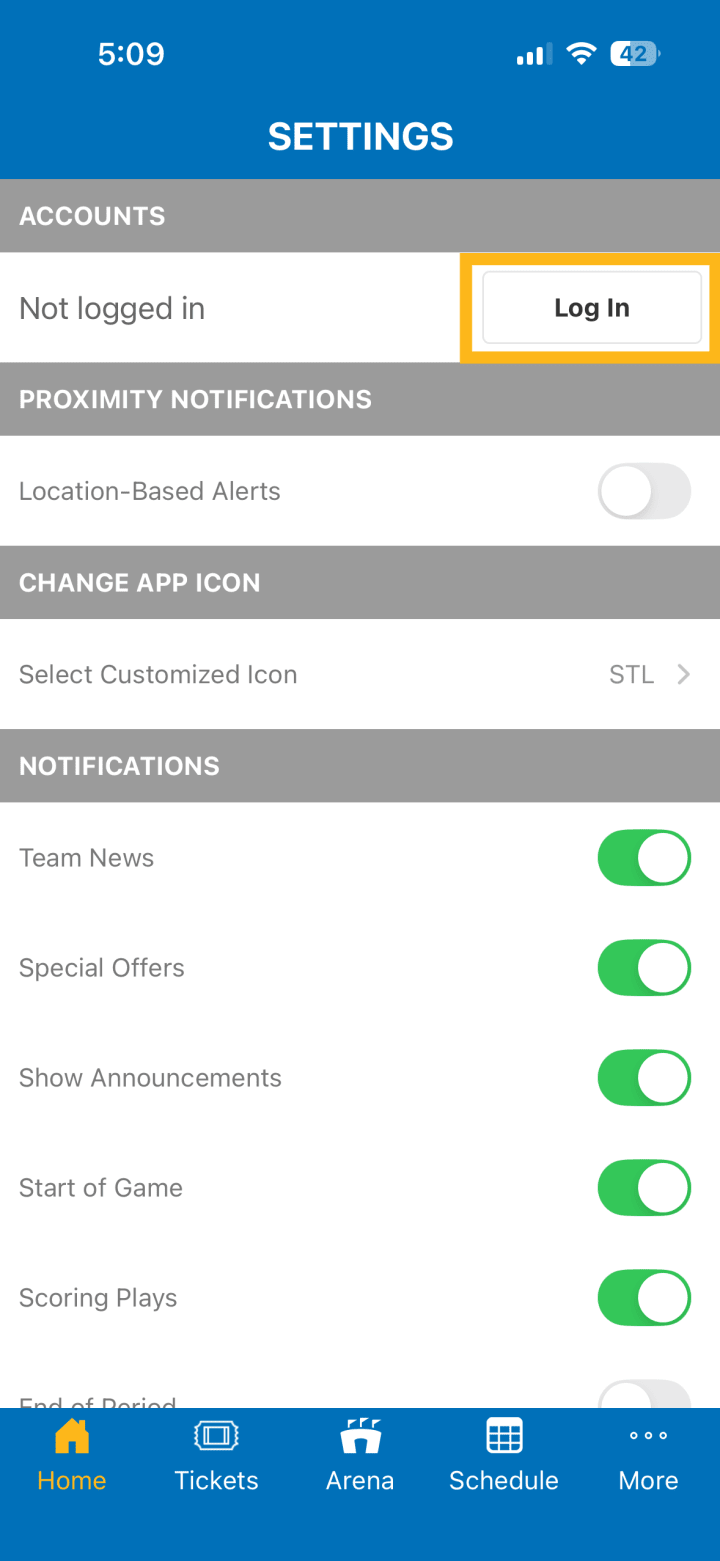The width and height of the screenshot is (720, 1561).
Task: Tap the Log In button
Action: 591,308
